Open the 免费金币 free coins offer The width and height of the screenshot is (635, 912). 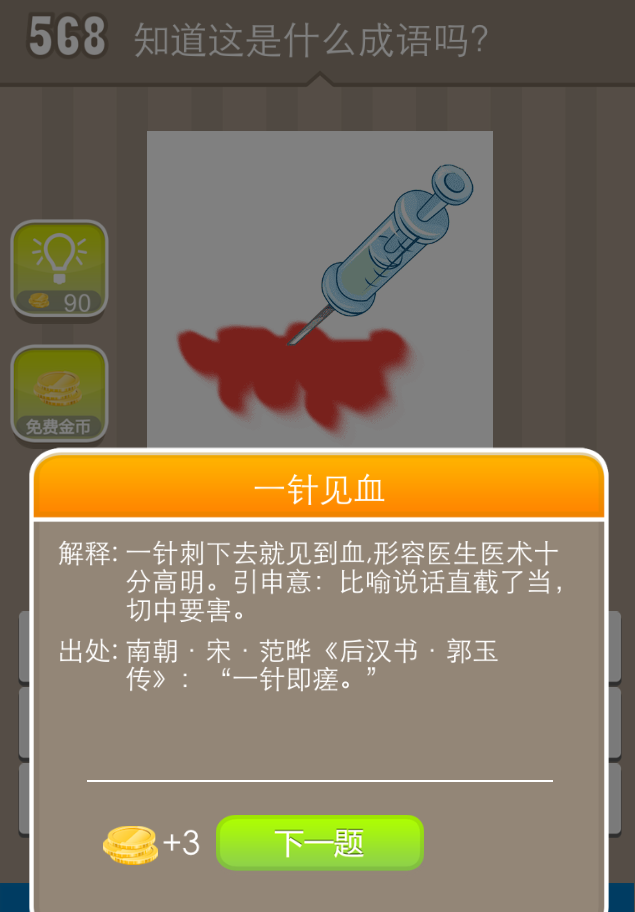(x=59, y=394)
